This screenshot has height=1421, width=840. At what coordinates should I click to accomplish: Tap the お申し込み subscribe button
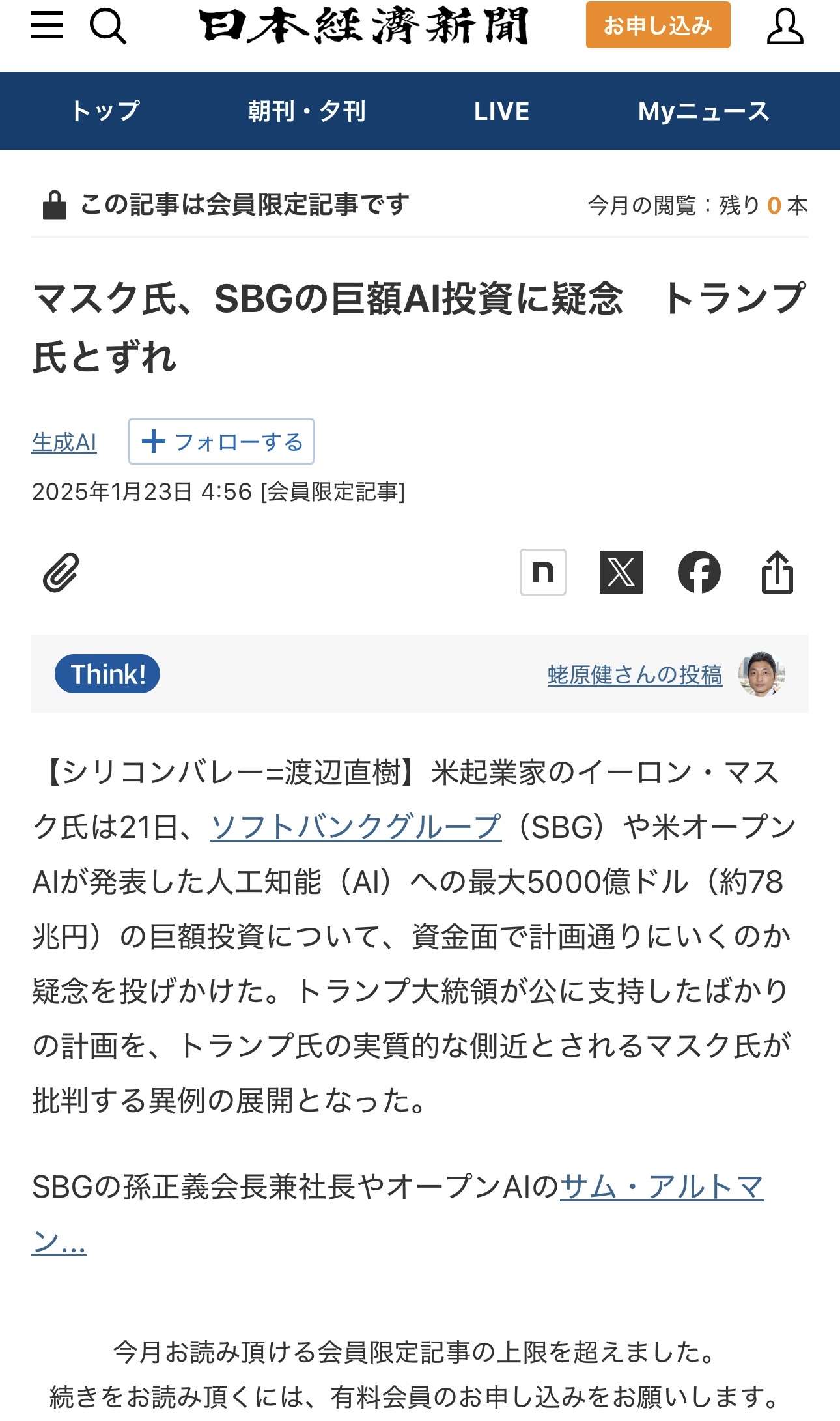[x=658, y=25]
